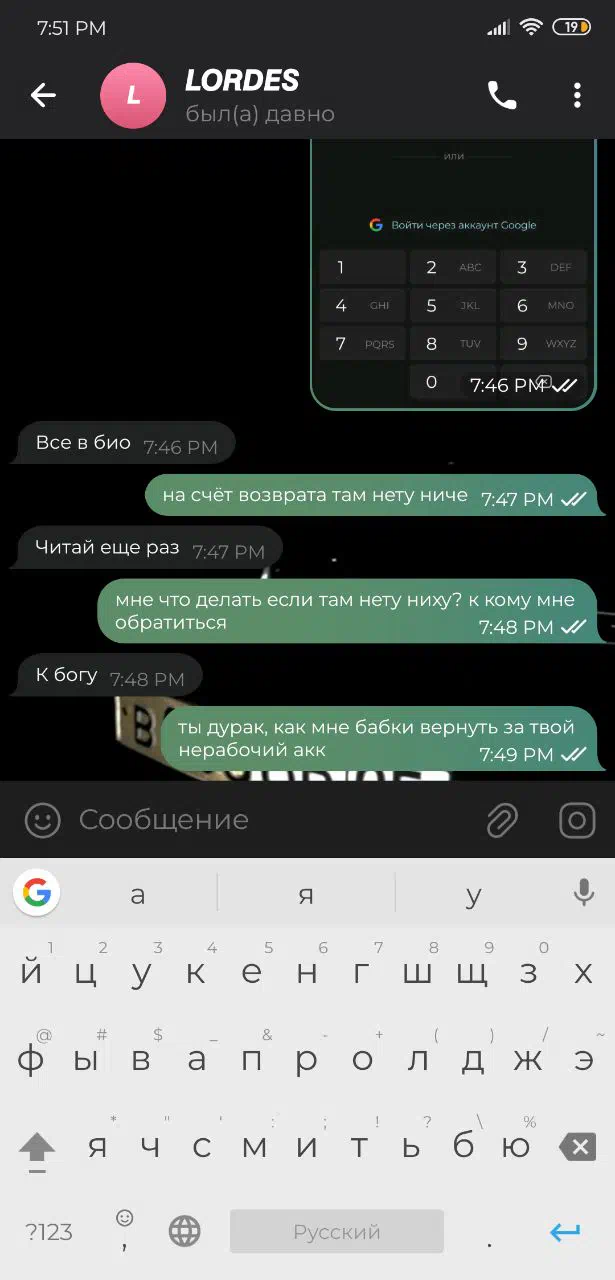
Task: Switch keyboard language with the globe
Action: click(x=184, y=1232)
